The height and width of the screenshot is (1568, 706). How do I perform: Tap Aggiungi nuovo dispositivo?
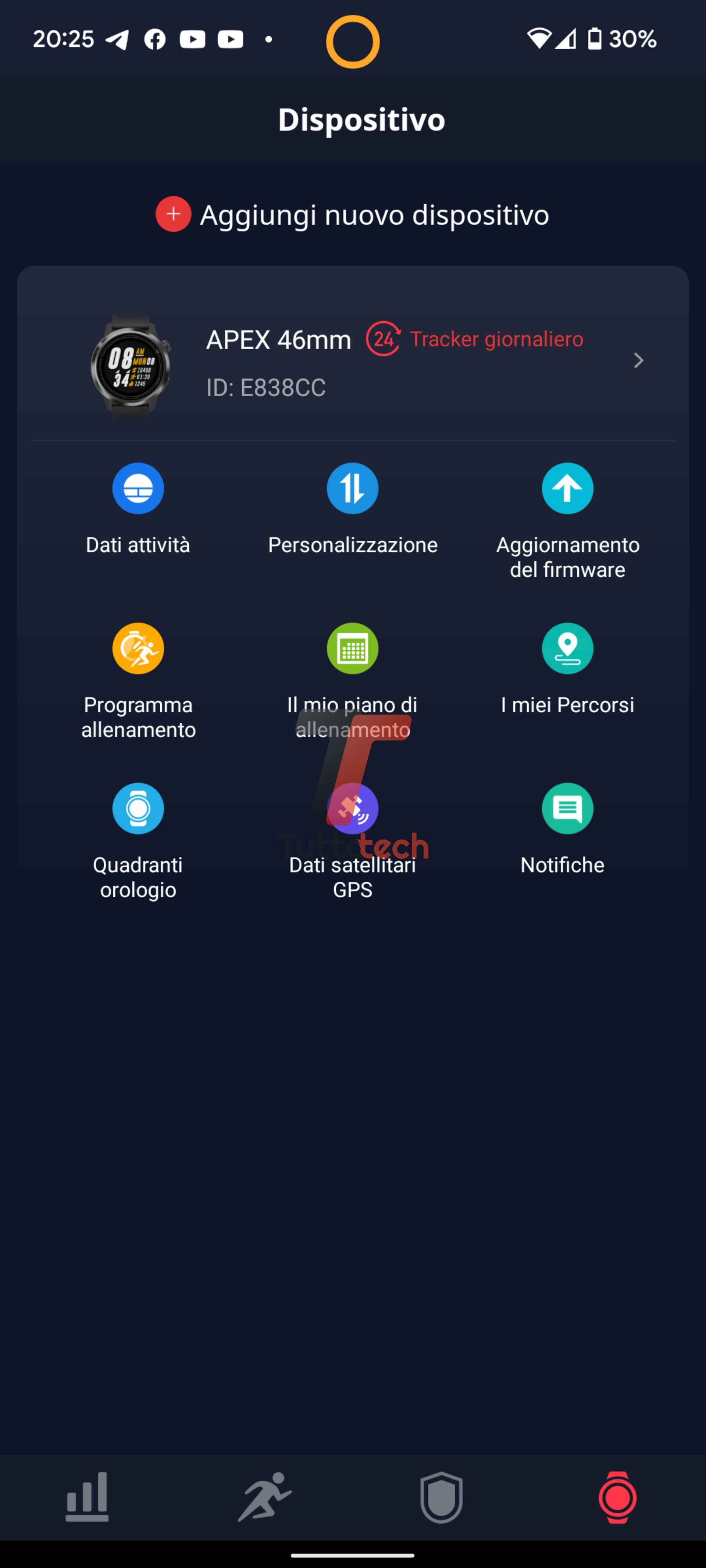point(353,215)
